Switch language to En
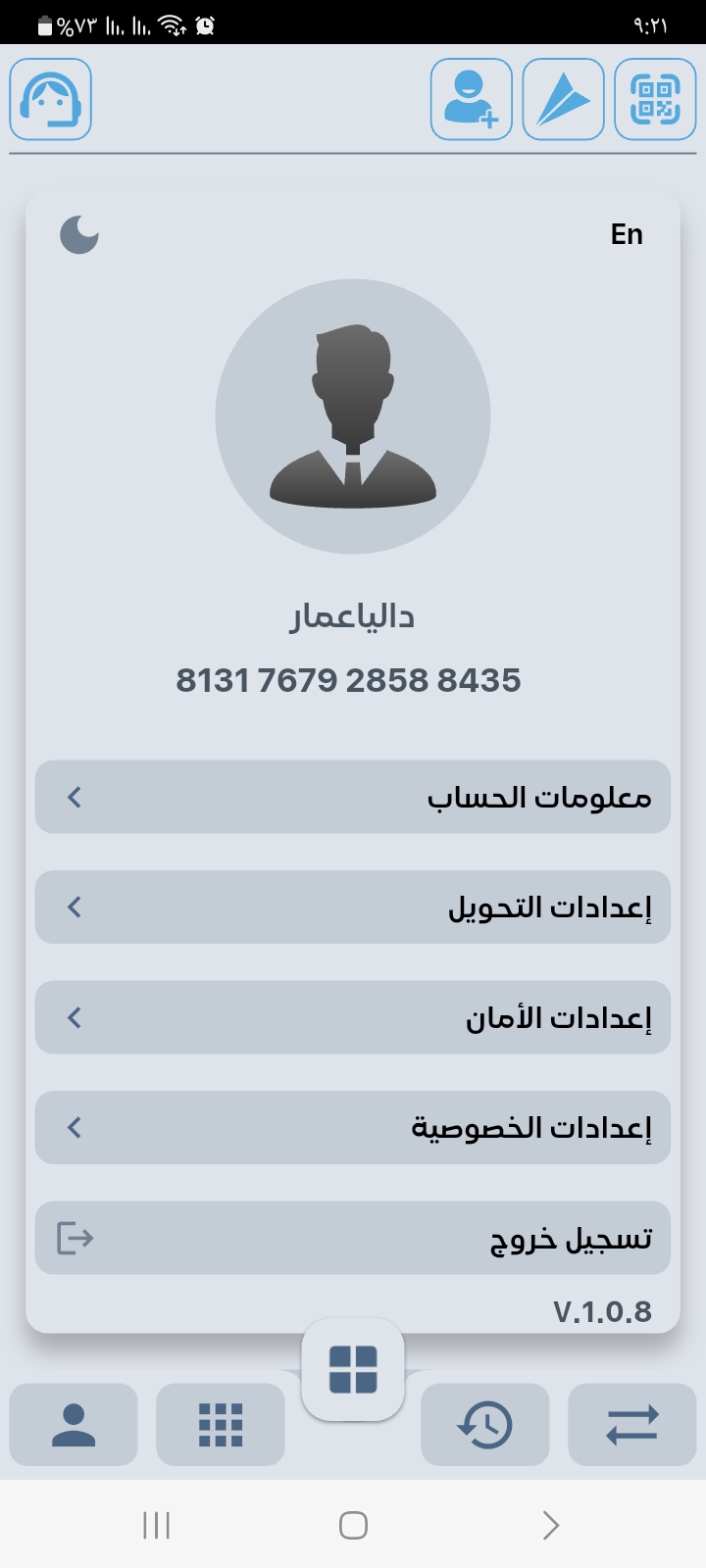This screenshot has width=706, height=1568. coord(627,234)
